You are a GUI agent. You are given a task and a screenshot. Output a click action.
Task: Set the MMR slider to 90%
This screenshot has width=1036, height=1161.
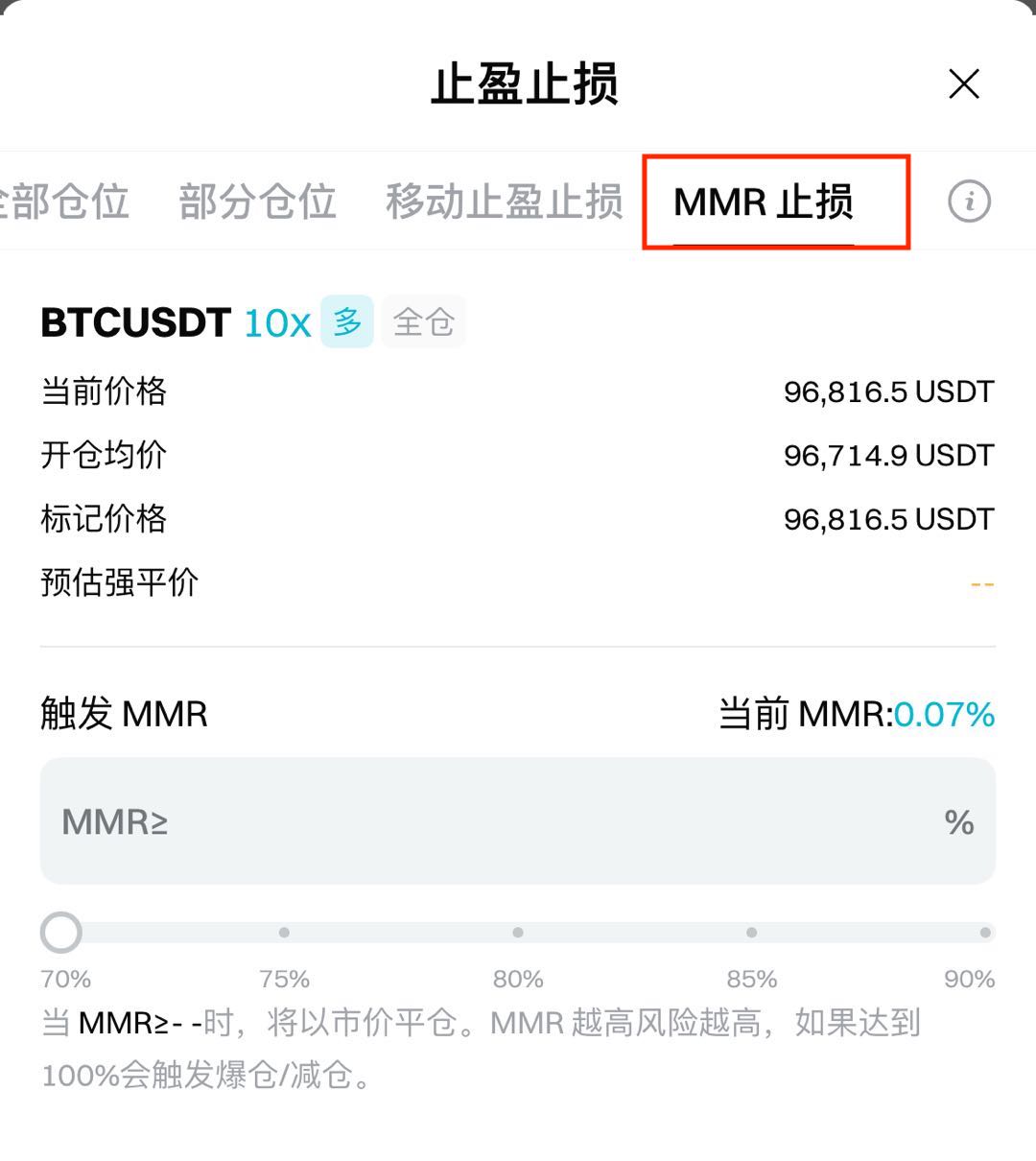pos(984,933)
